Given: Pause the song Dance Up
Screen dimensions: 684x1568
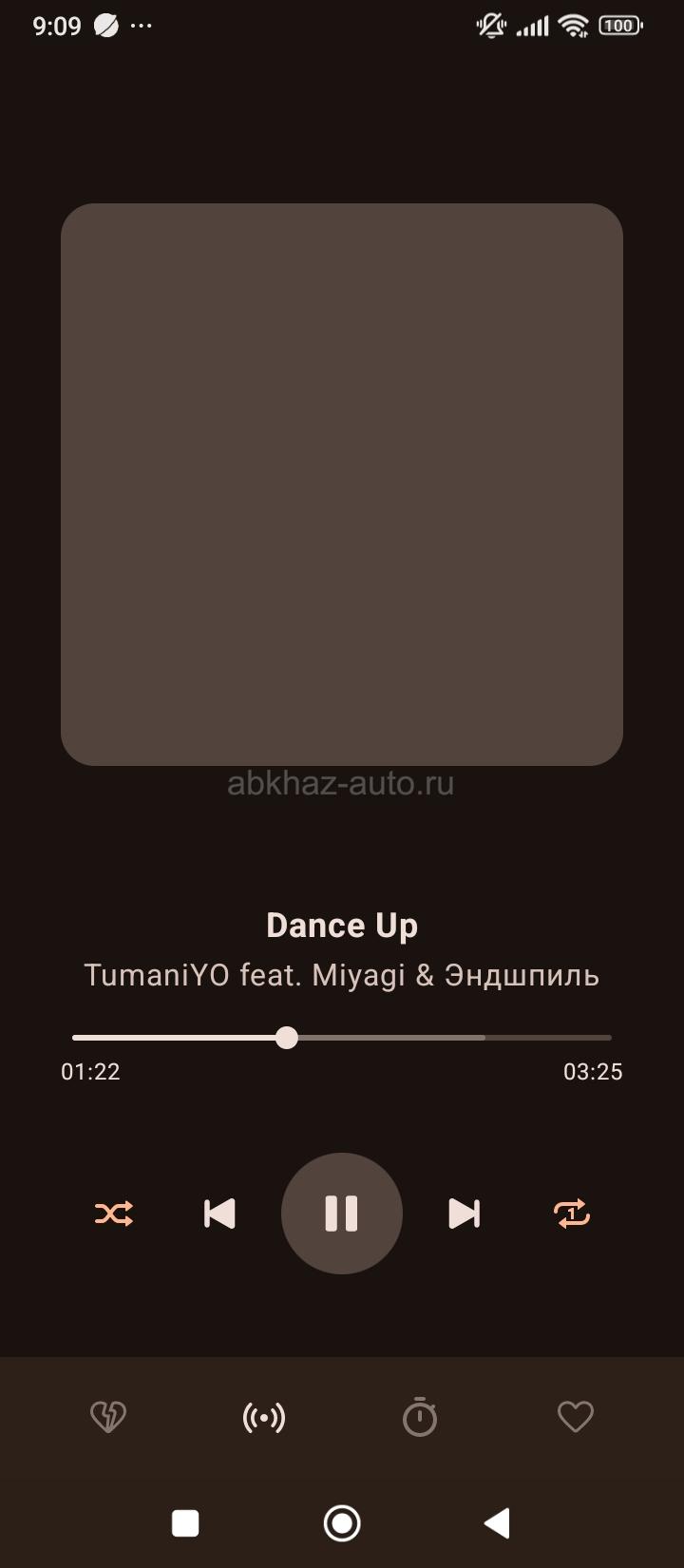Looking at the screenshot, I should click(342, 1214).
